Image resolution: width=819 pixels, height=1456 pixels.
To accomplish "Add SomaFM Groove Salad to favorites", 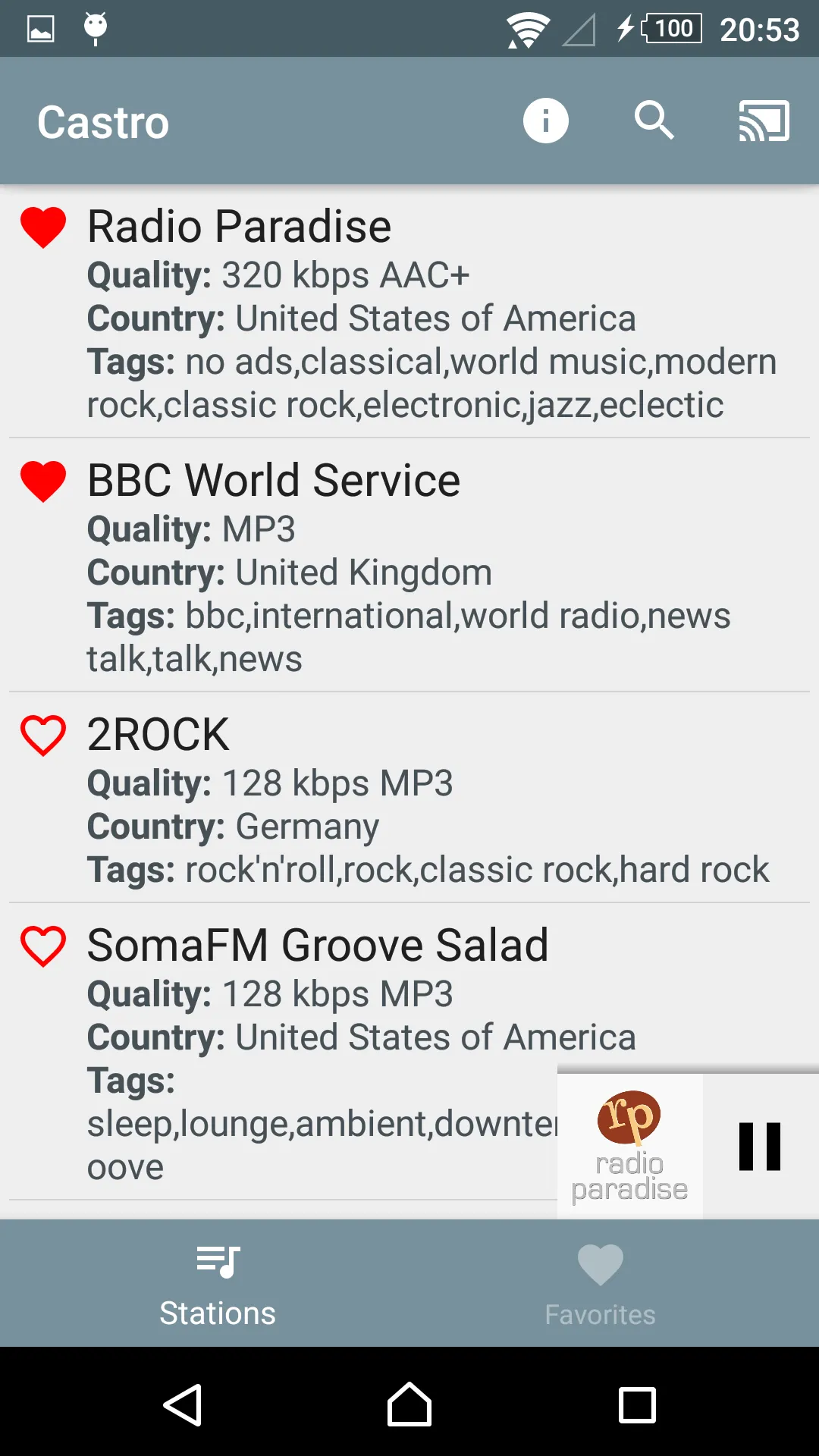I will pyautogui.click(x=43, y=946).
